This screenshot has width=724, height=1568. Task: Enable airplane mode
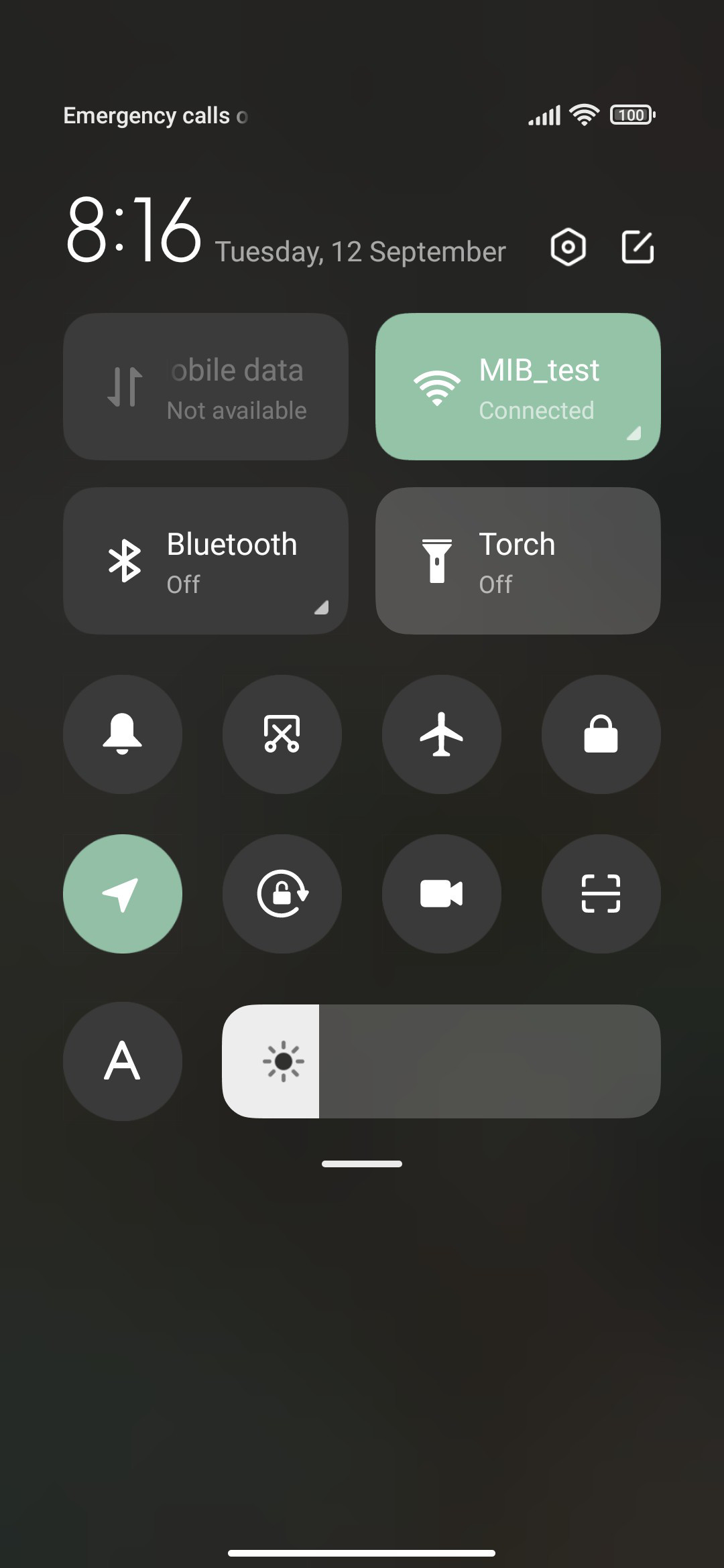442,734
